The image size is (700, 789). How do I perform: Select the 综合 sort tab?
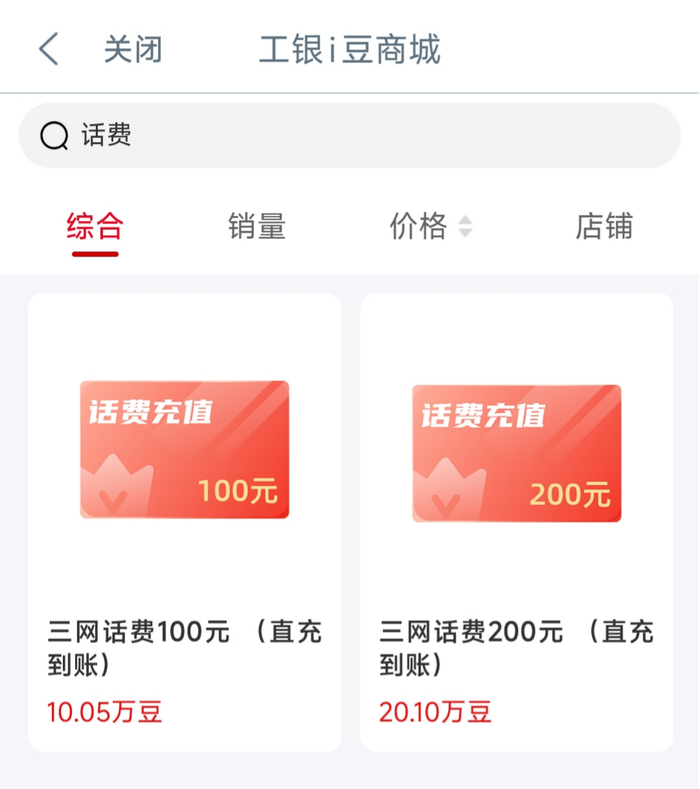95,226
